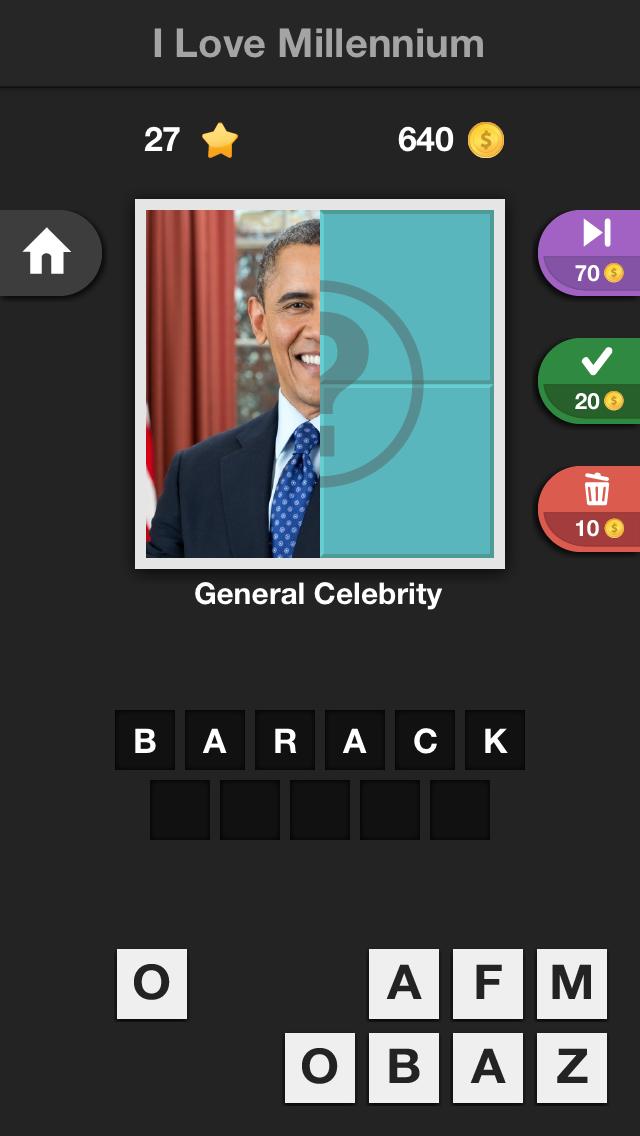Skip this puzzle for 70 coins
640x1136 pixels.
coord(596,252)
